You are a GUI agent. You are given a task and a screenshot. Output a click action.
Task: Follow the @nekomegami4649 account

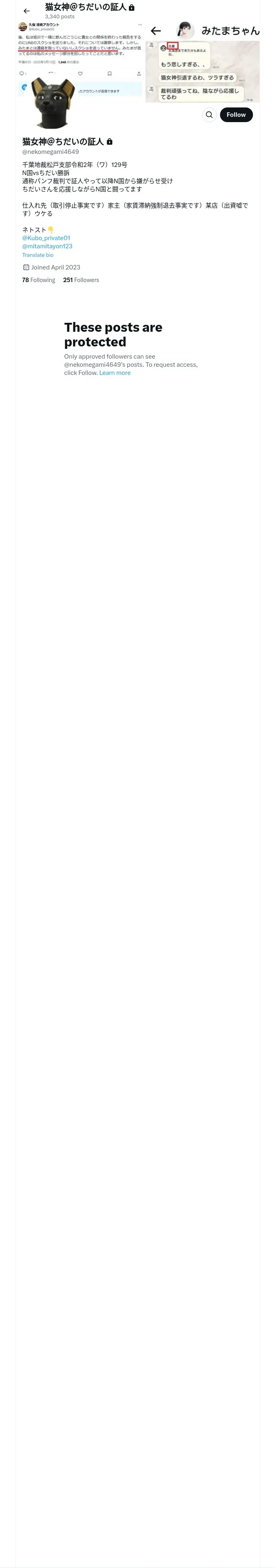[x=236, y=114]
